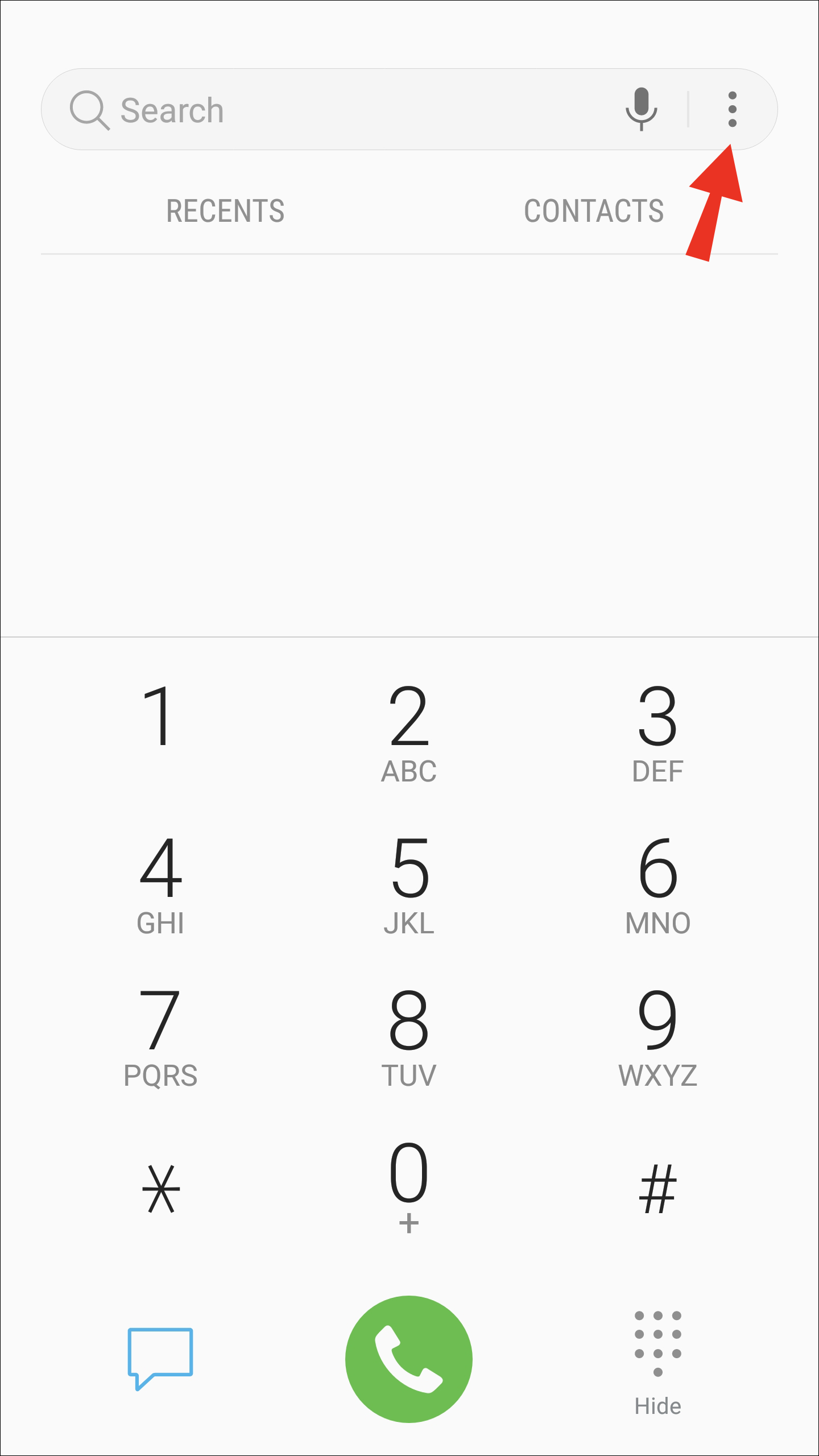
Task: Open the three-dot more options menu
Action: point(732,109)
